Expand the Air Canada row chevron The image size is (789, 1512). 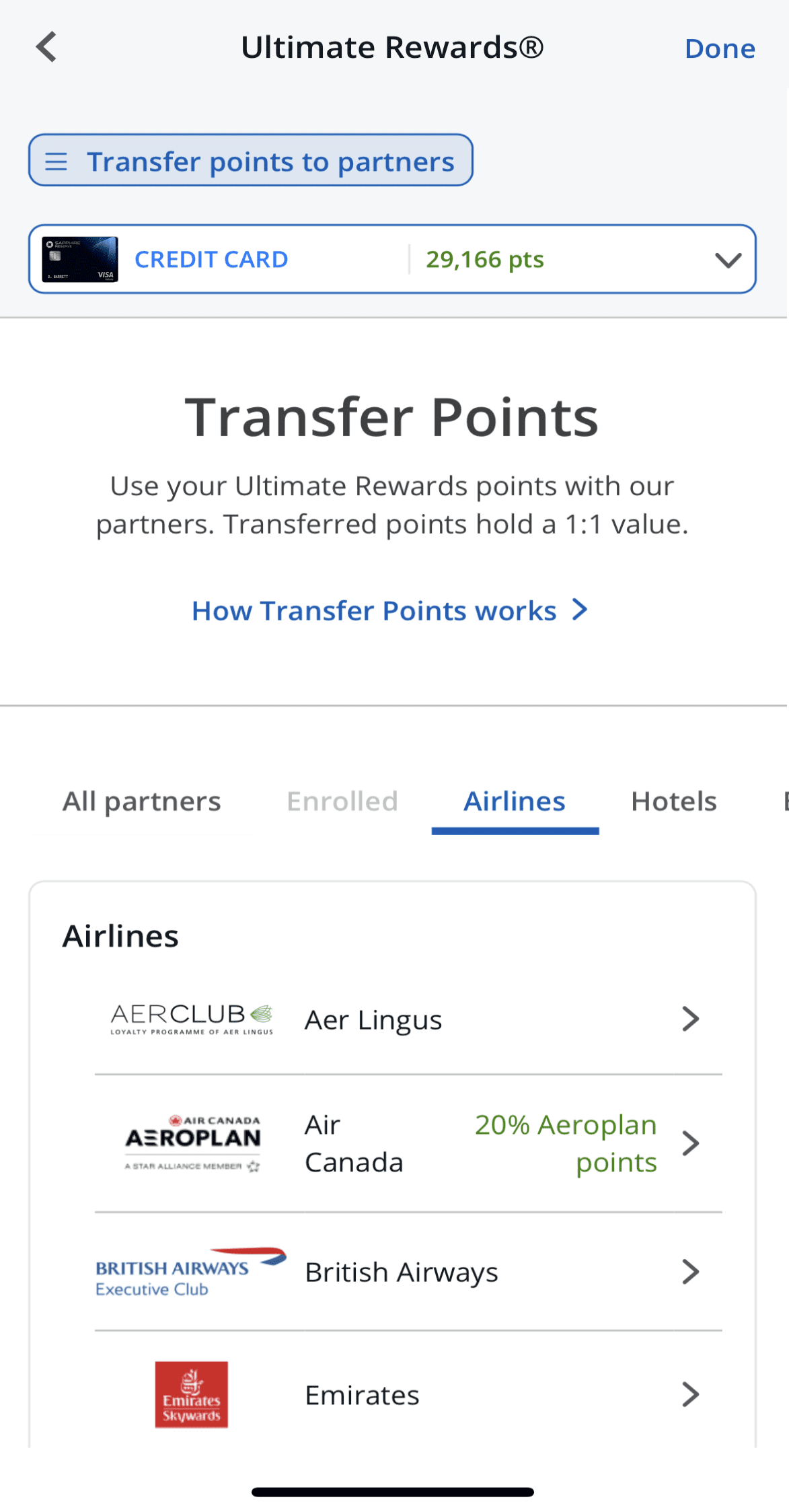click(x=691, y=1143)
